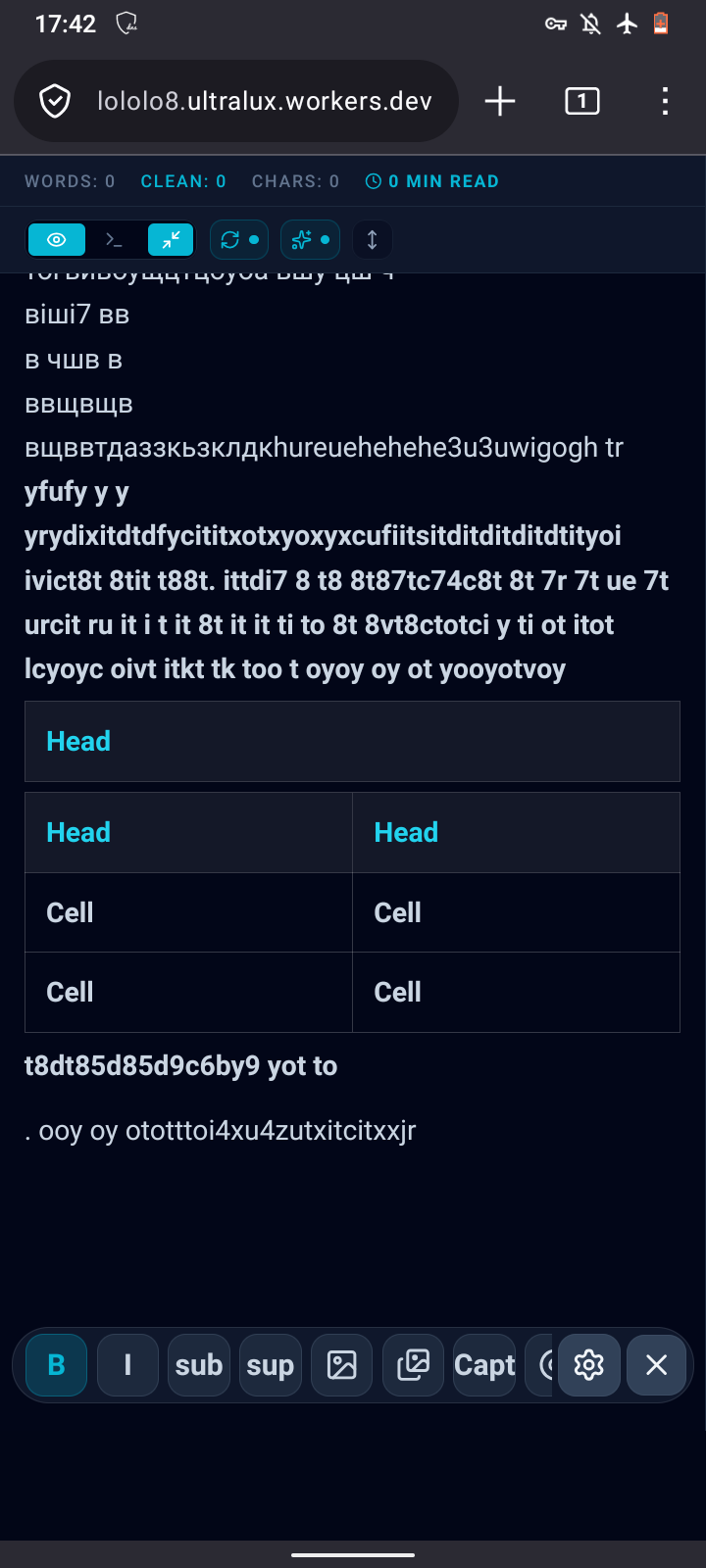The image size is (706, 1568).
Task: Open the tab switcher
Action: pos(582,101)
